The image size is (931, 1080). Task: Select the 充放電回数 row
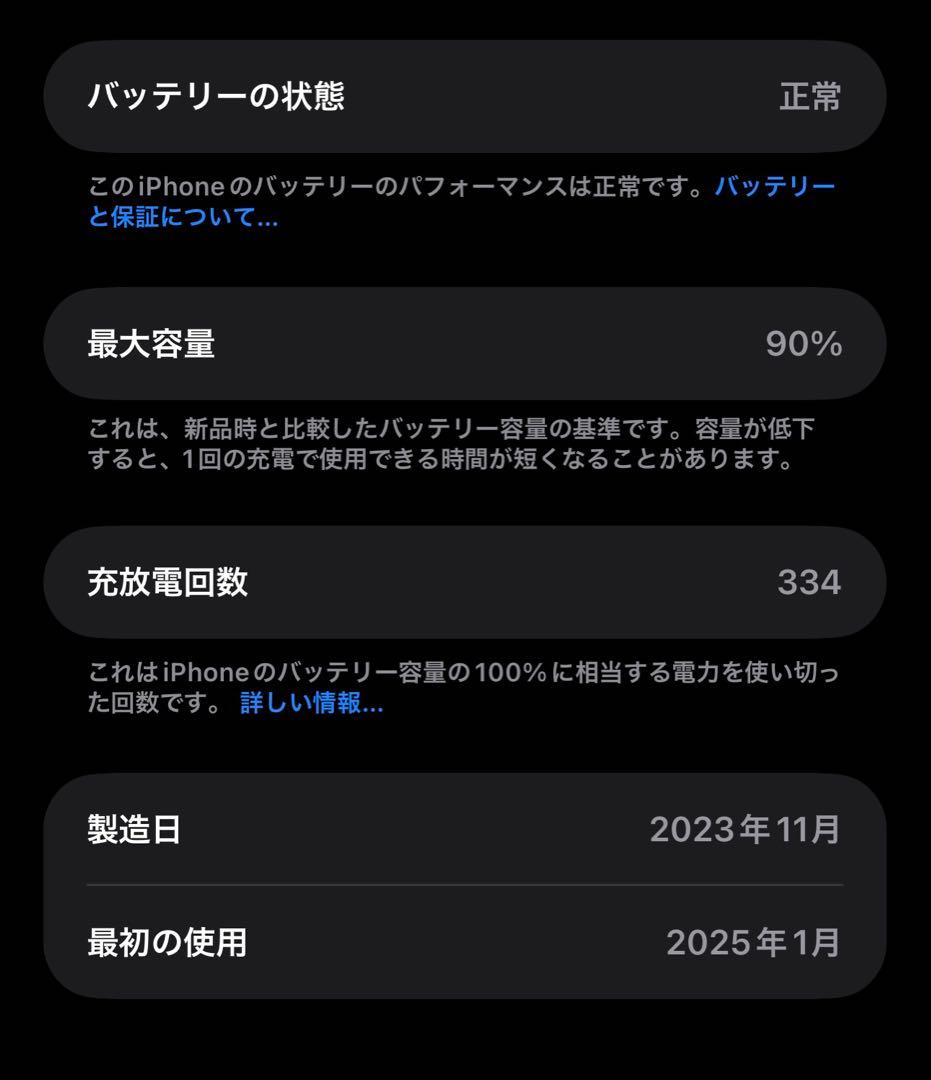click(465, 583)
